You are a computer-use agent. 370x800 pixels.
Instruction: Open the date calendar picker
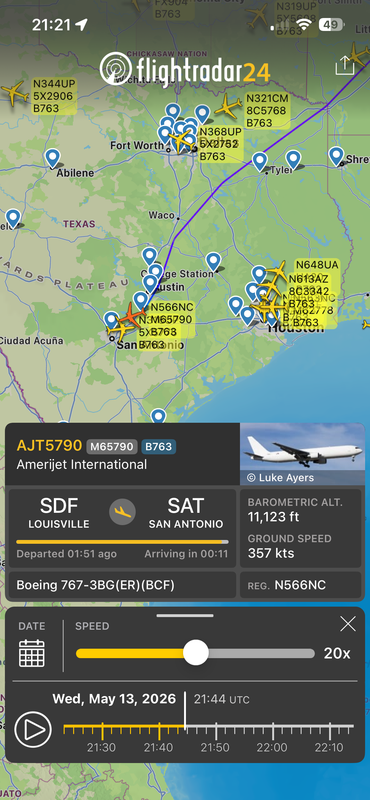click(x=32, y=653)
